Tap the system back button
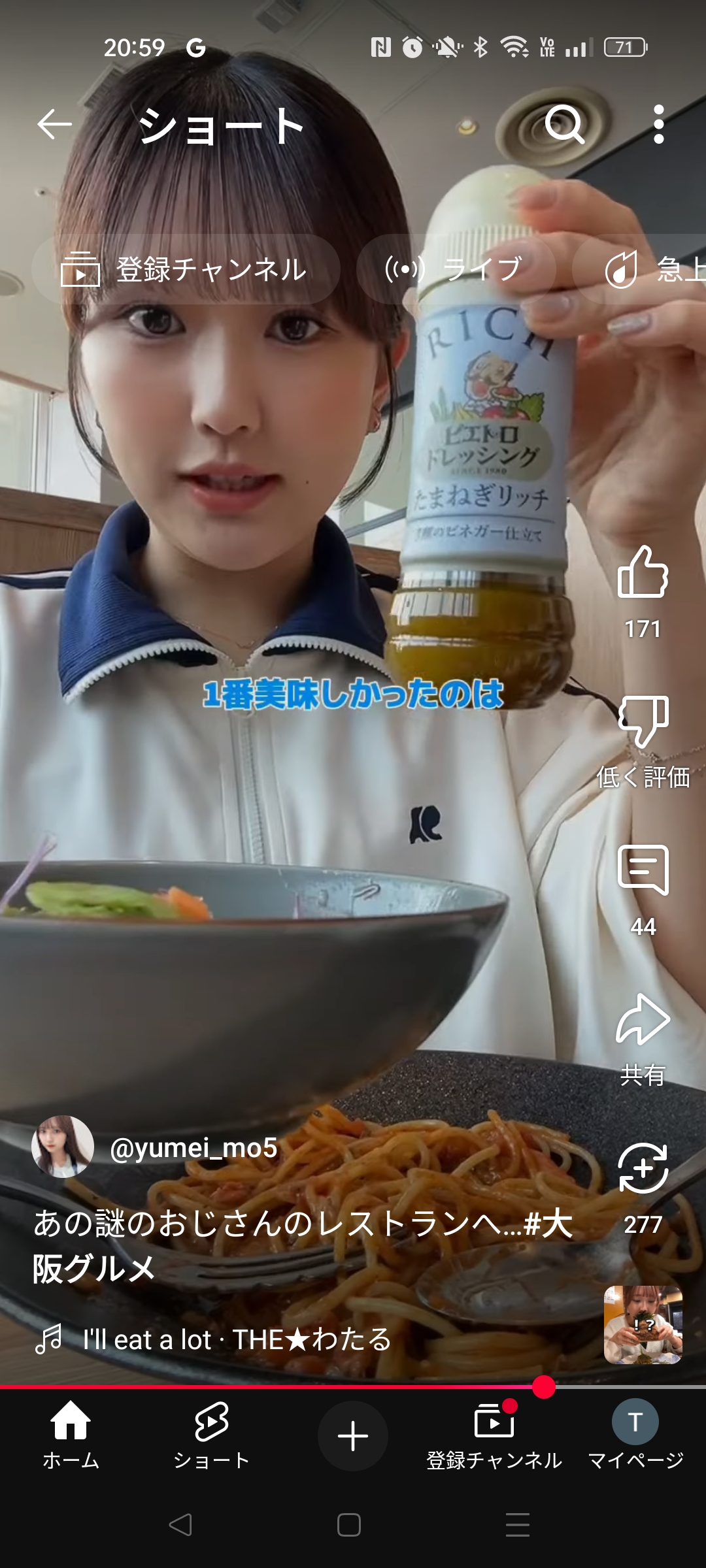 [180, 1525]
